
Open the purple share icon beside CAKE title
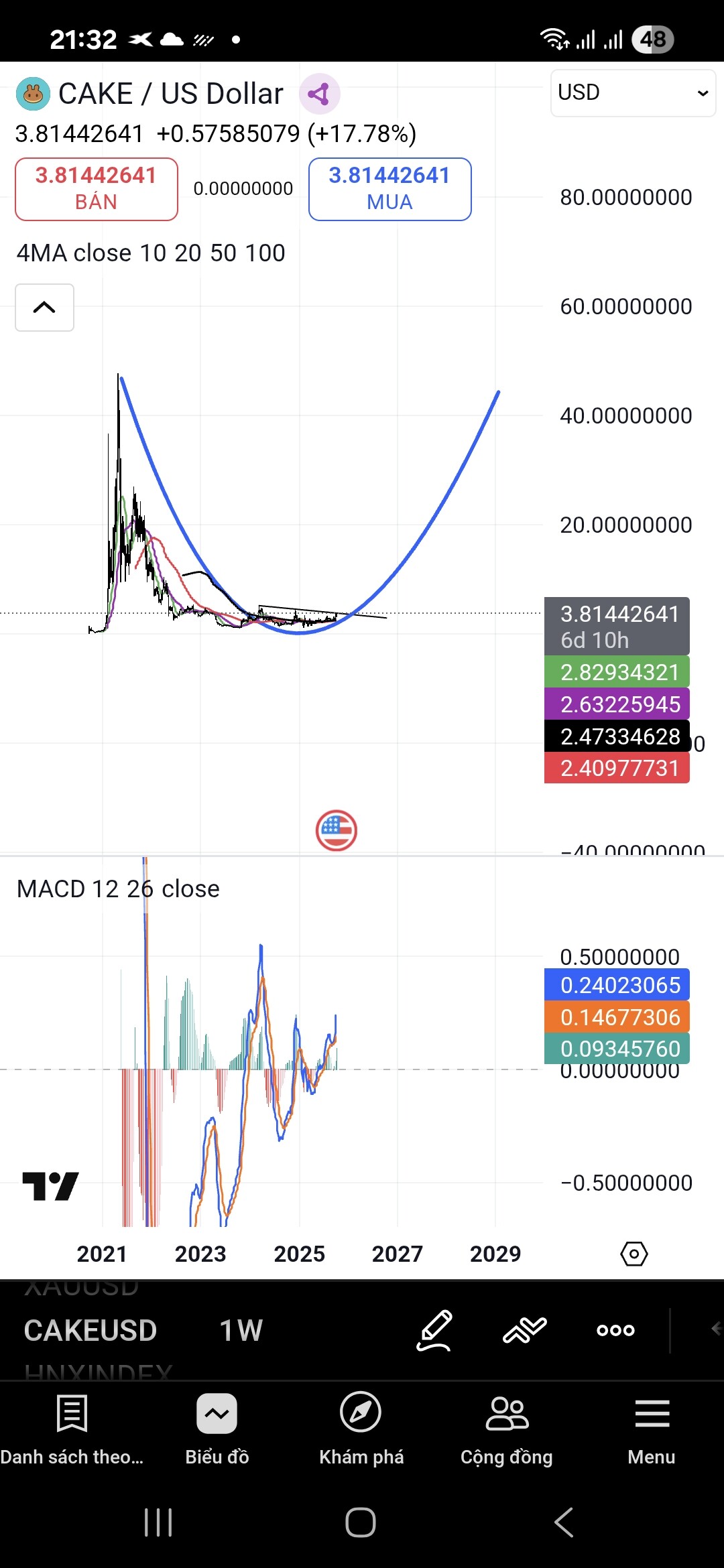tap(319, 94)
